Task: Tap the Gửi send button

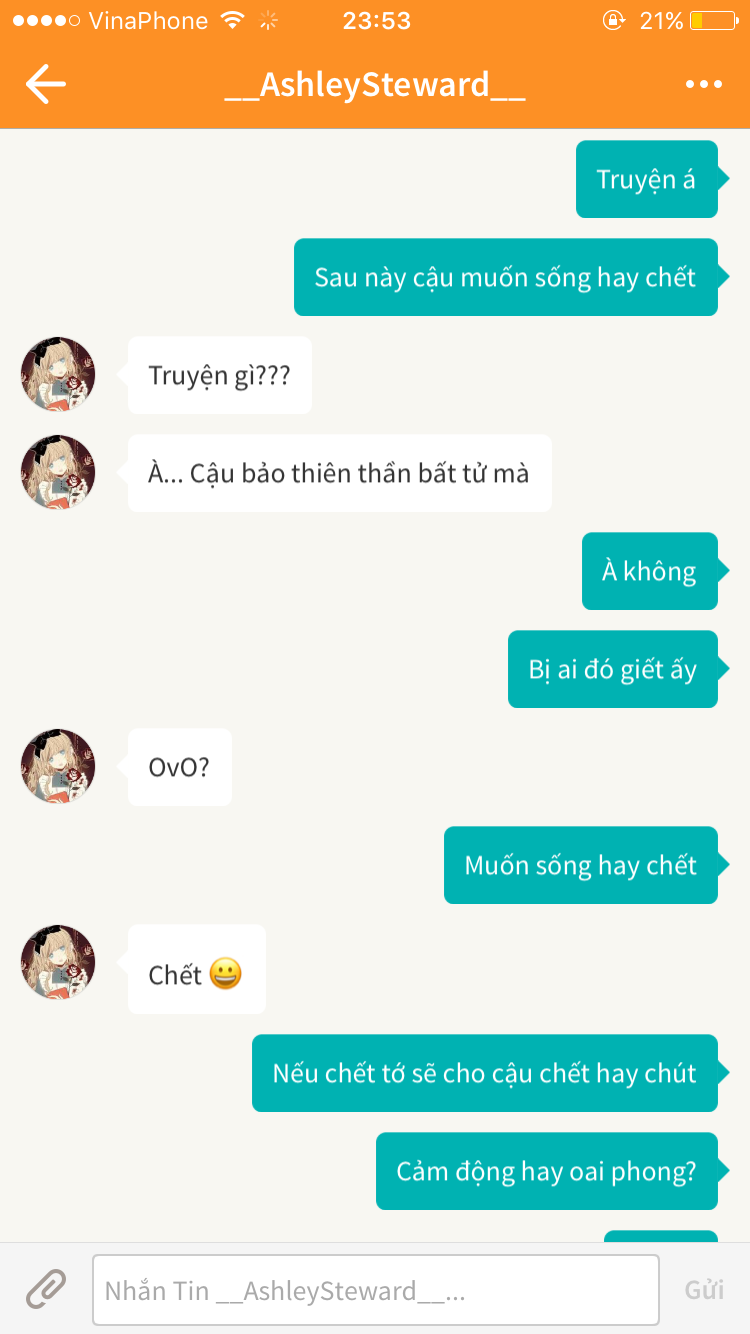Action: (704, 1290)
